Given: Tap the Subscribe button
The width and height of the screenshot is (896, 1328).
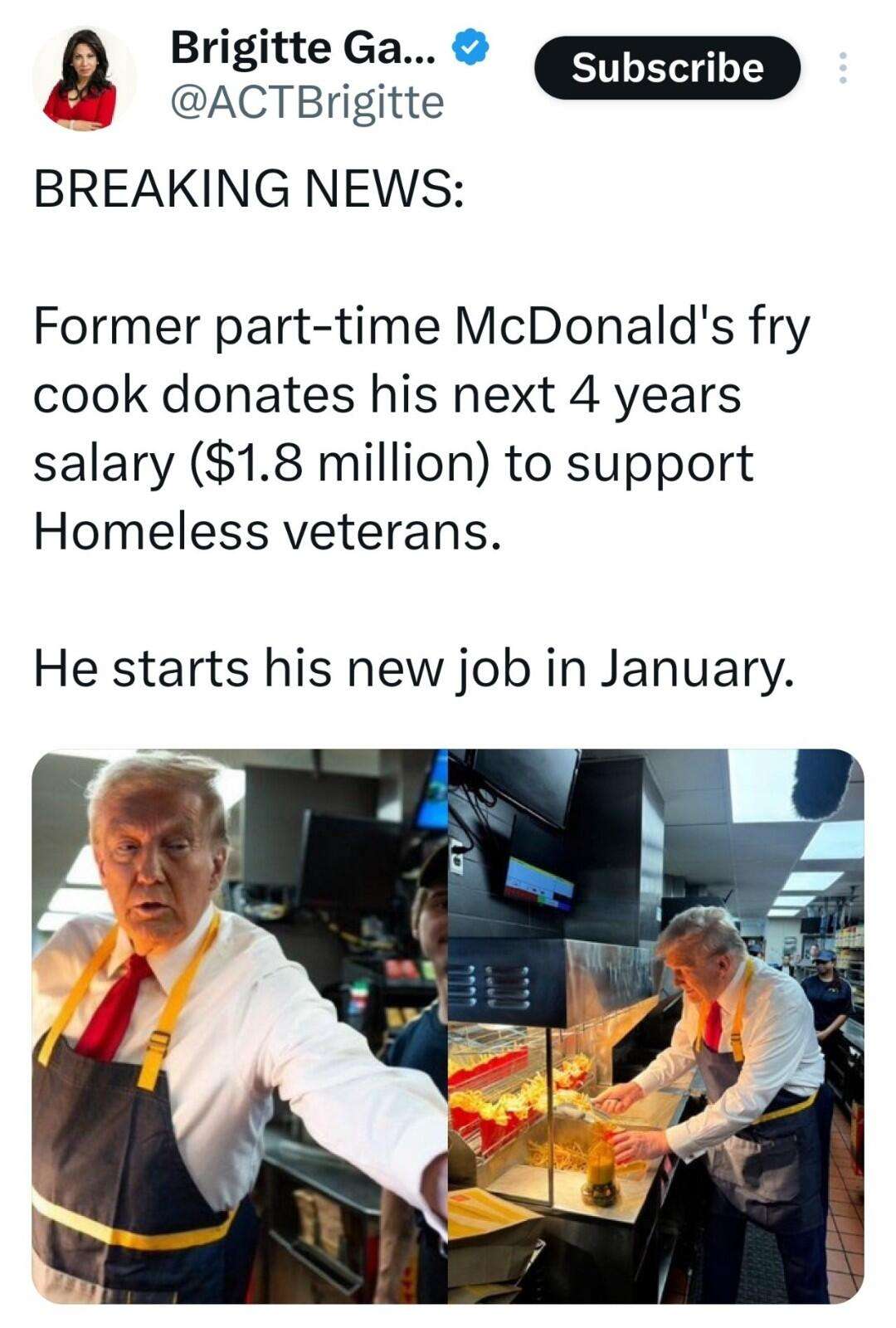Looking at the screenshot, I should click(x=667, y=68).
